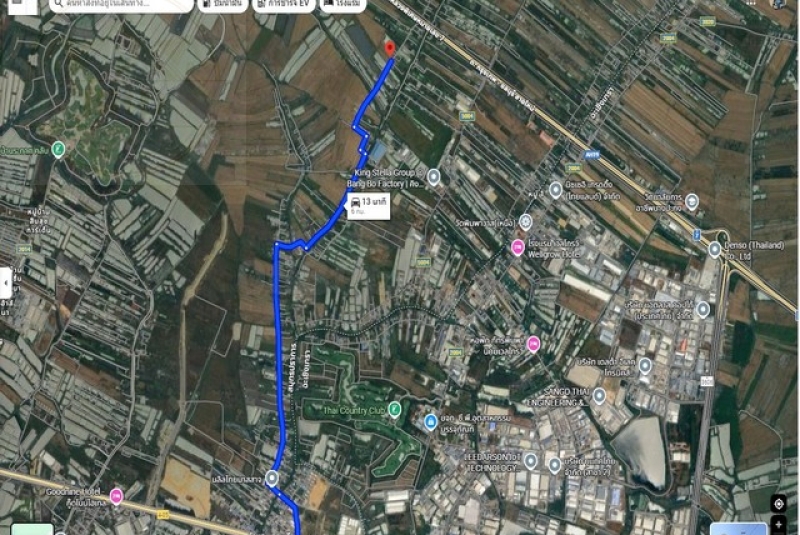The width and height of the screenshot is (800, 535).
Task: Tap the 13-minute driving route label
Action: (x=367, y=206)
